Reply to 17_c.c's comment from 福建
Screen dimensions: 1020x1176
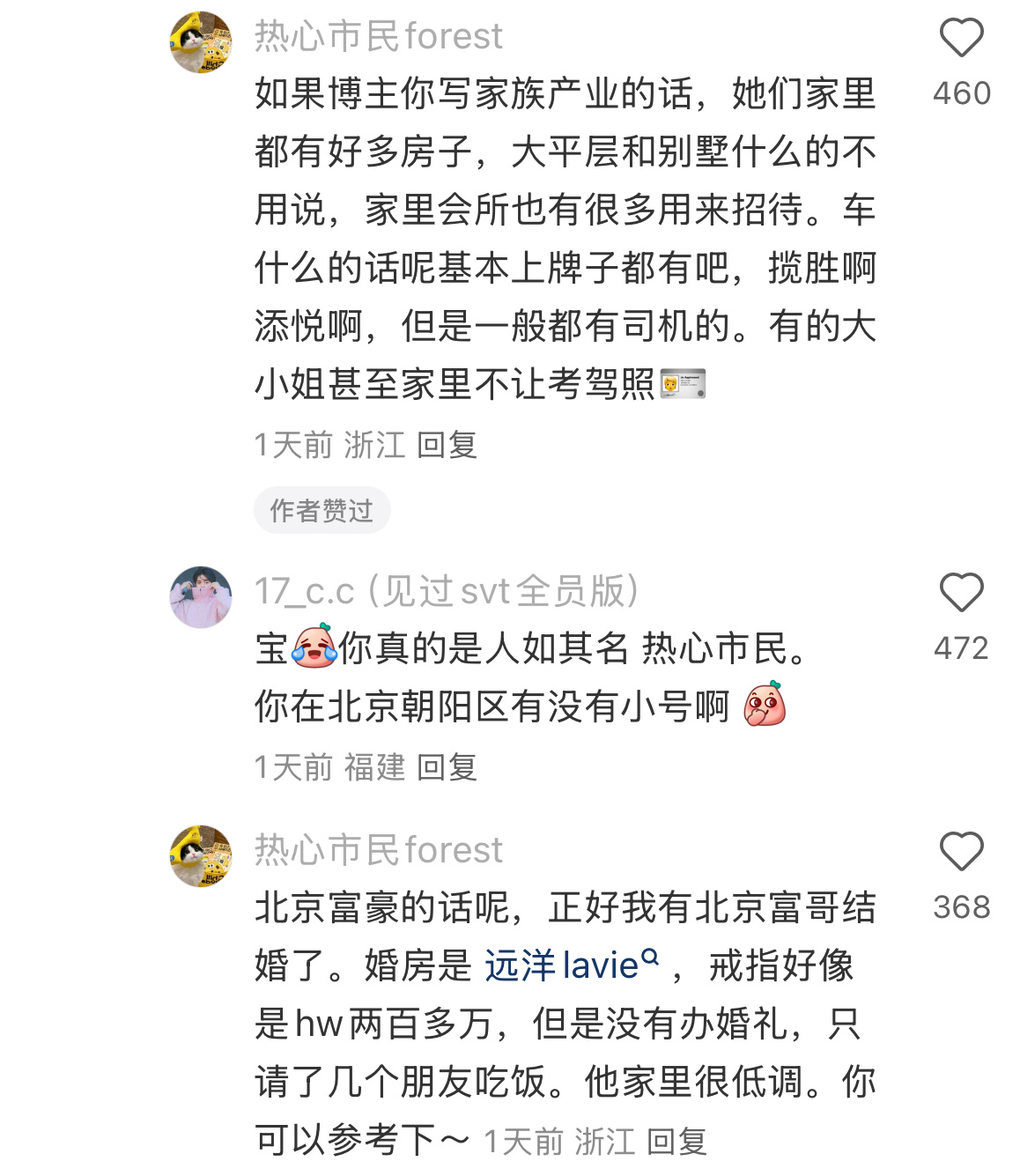(x=447, y=767)
